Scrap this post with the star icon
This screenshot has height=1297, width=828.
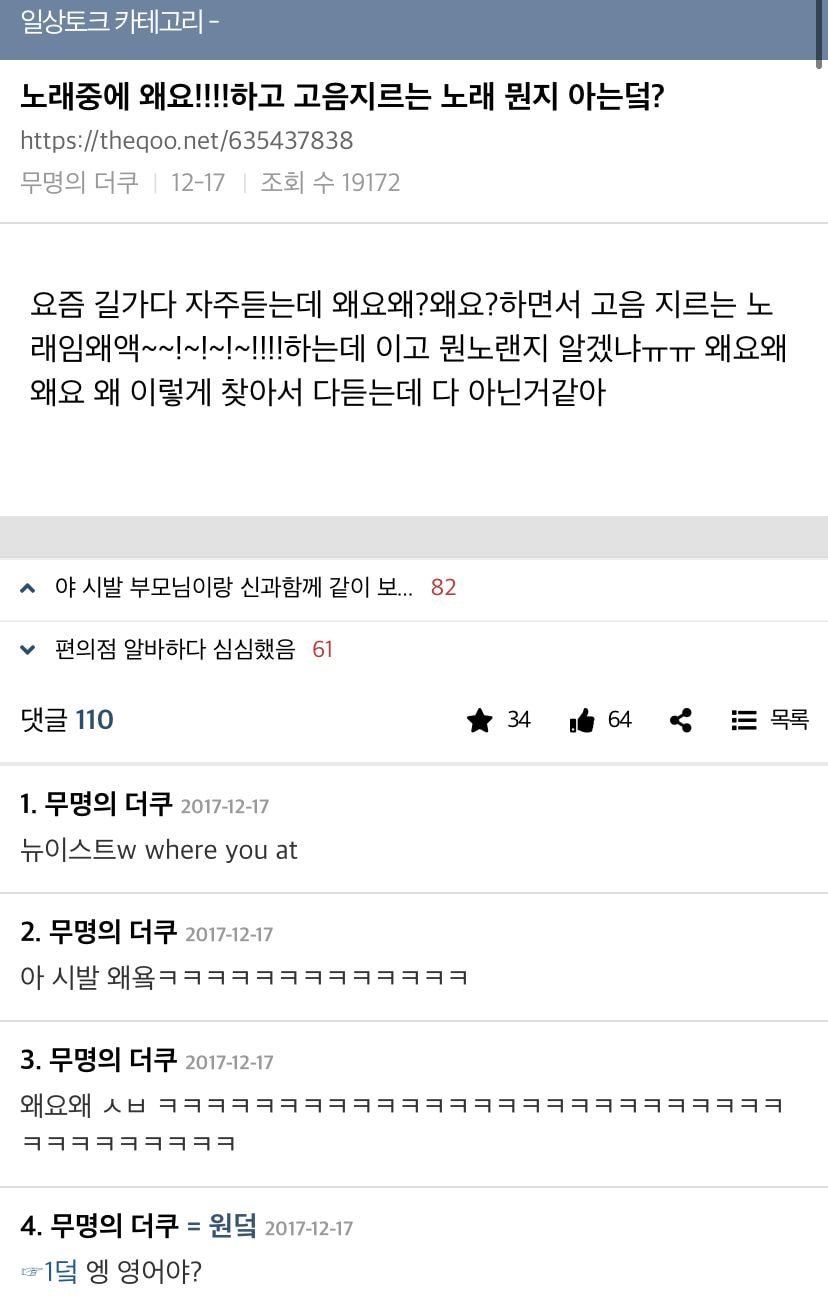pos(481,720)
